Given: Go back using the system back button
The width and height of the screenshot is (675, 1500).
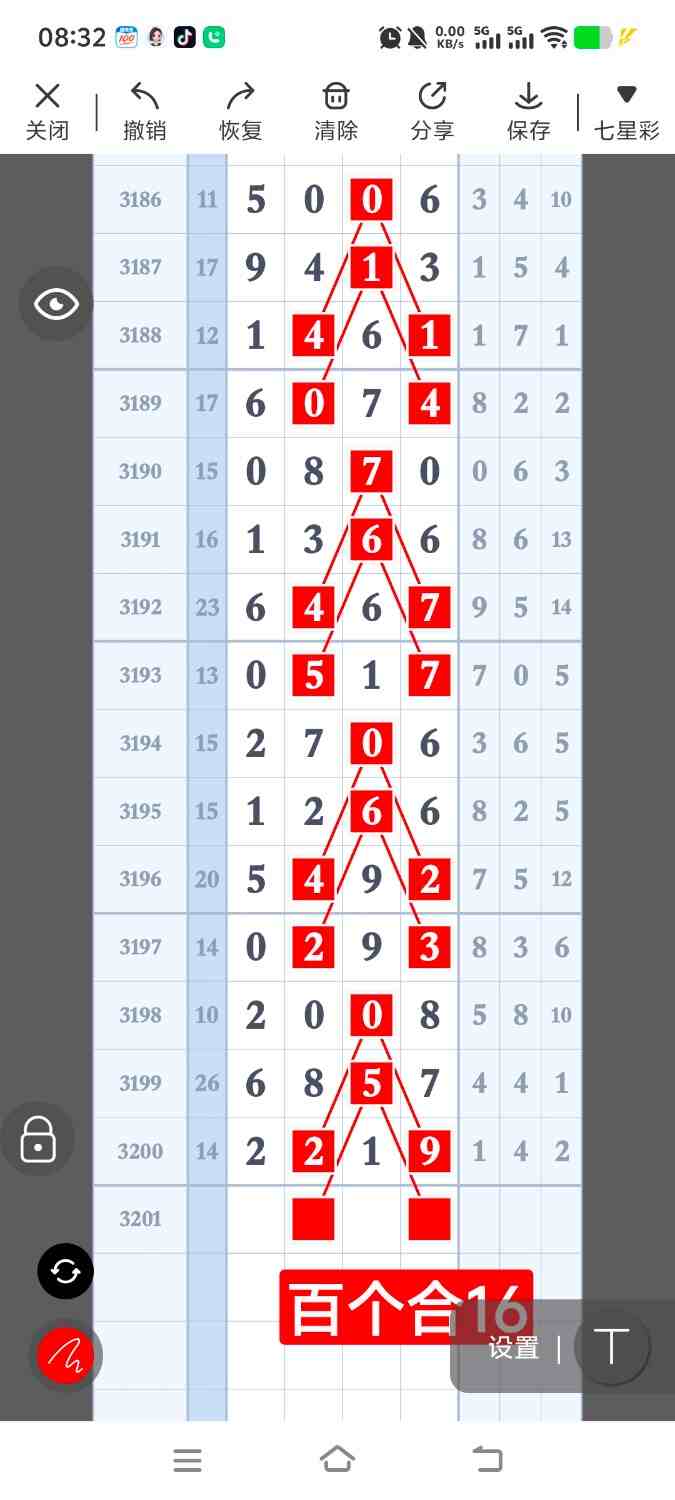Looking at the screenshot, I should click(488, 1460).
